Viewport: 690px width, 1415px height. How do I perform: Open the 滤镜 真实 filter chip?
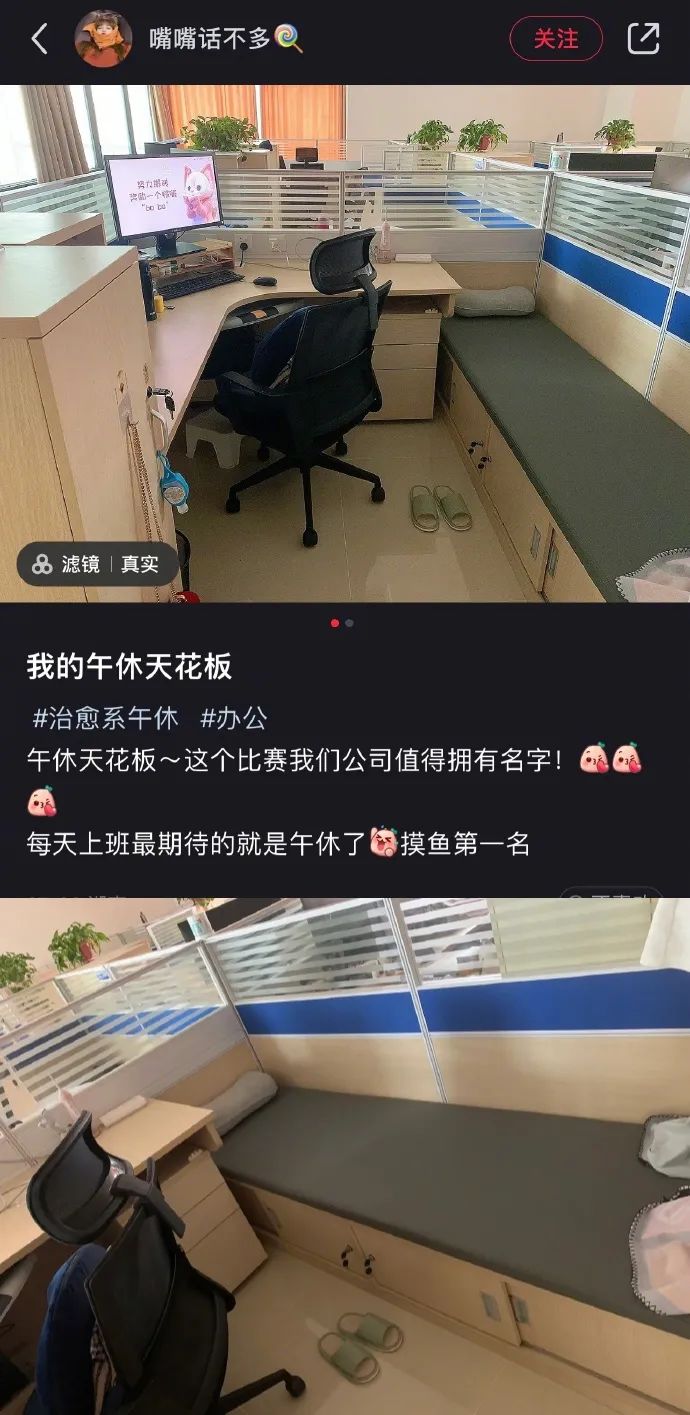point(97,564)
